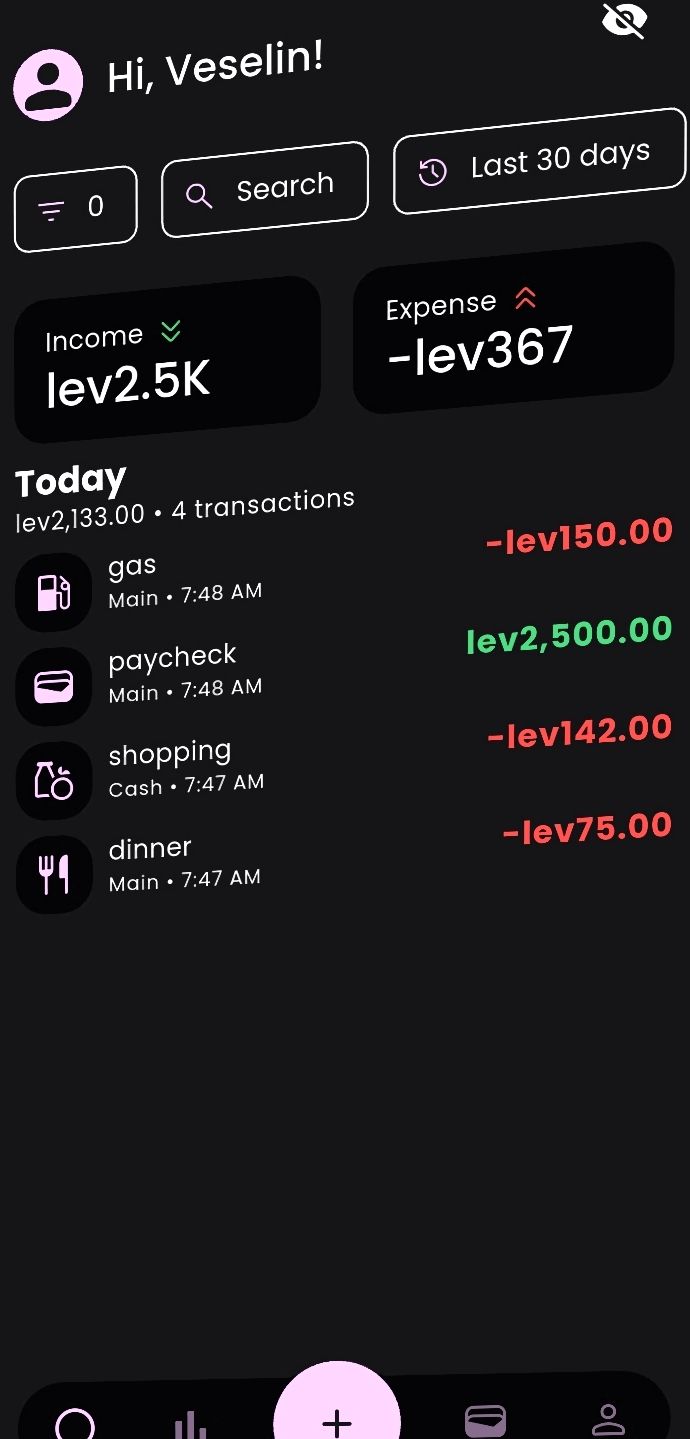
Task: Tap the Search box
Action: pos(265,189)
